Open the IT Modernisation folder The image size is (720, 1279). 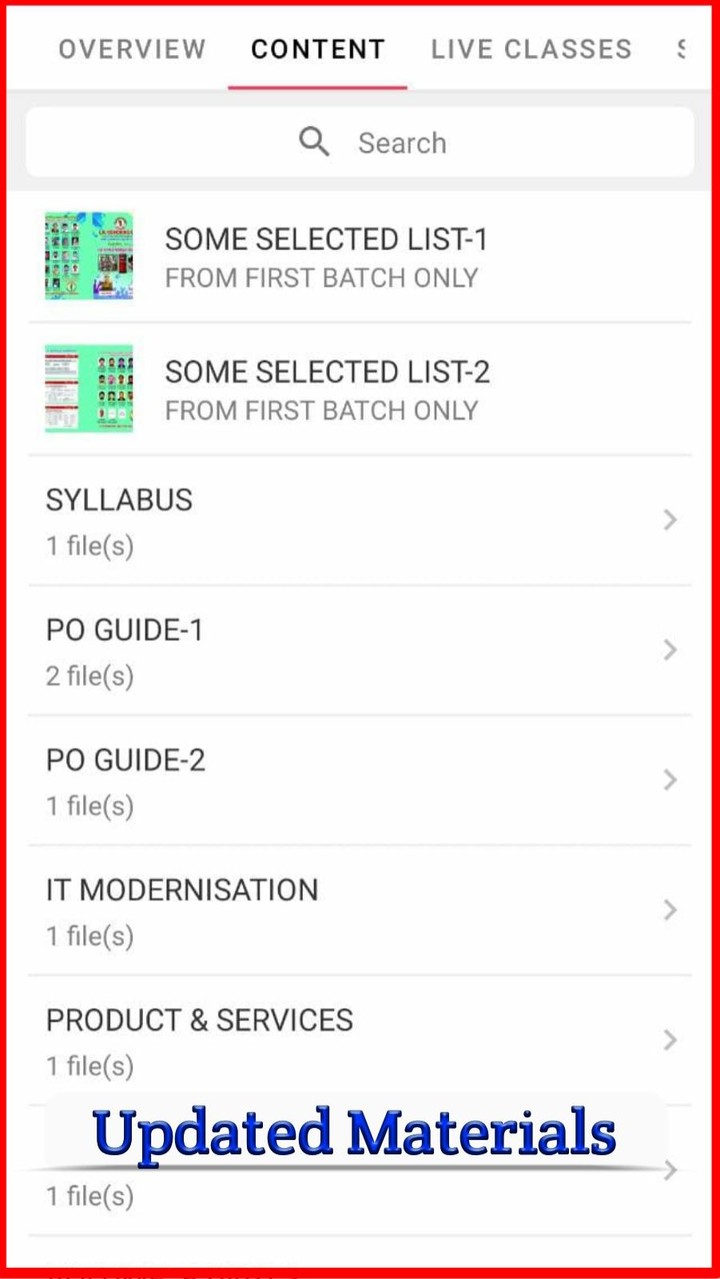click(360, 911)
